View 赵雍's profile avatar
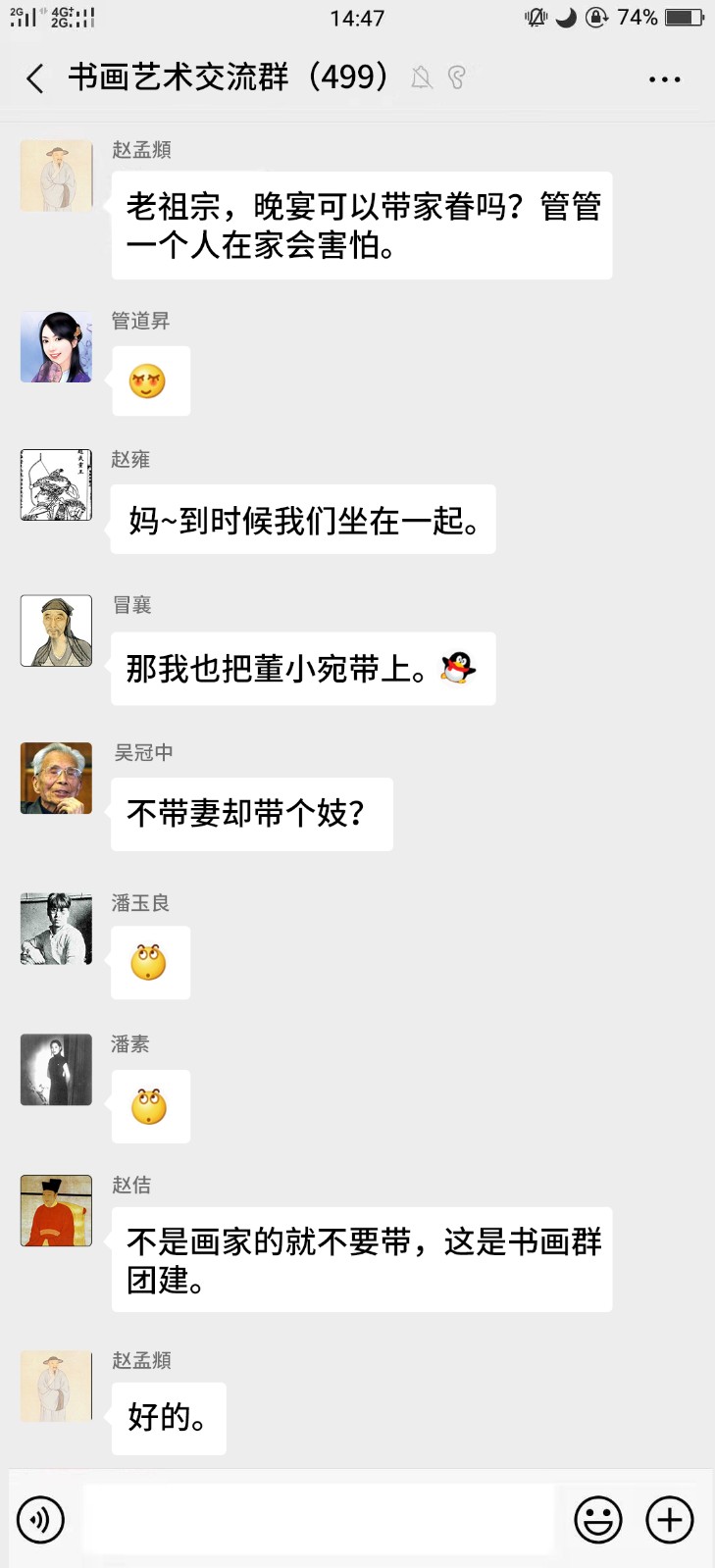The image size is (715, 1568). tap(56, 484)
